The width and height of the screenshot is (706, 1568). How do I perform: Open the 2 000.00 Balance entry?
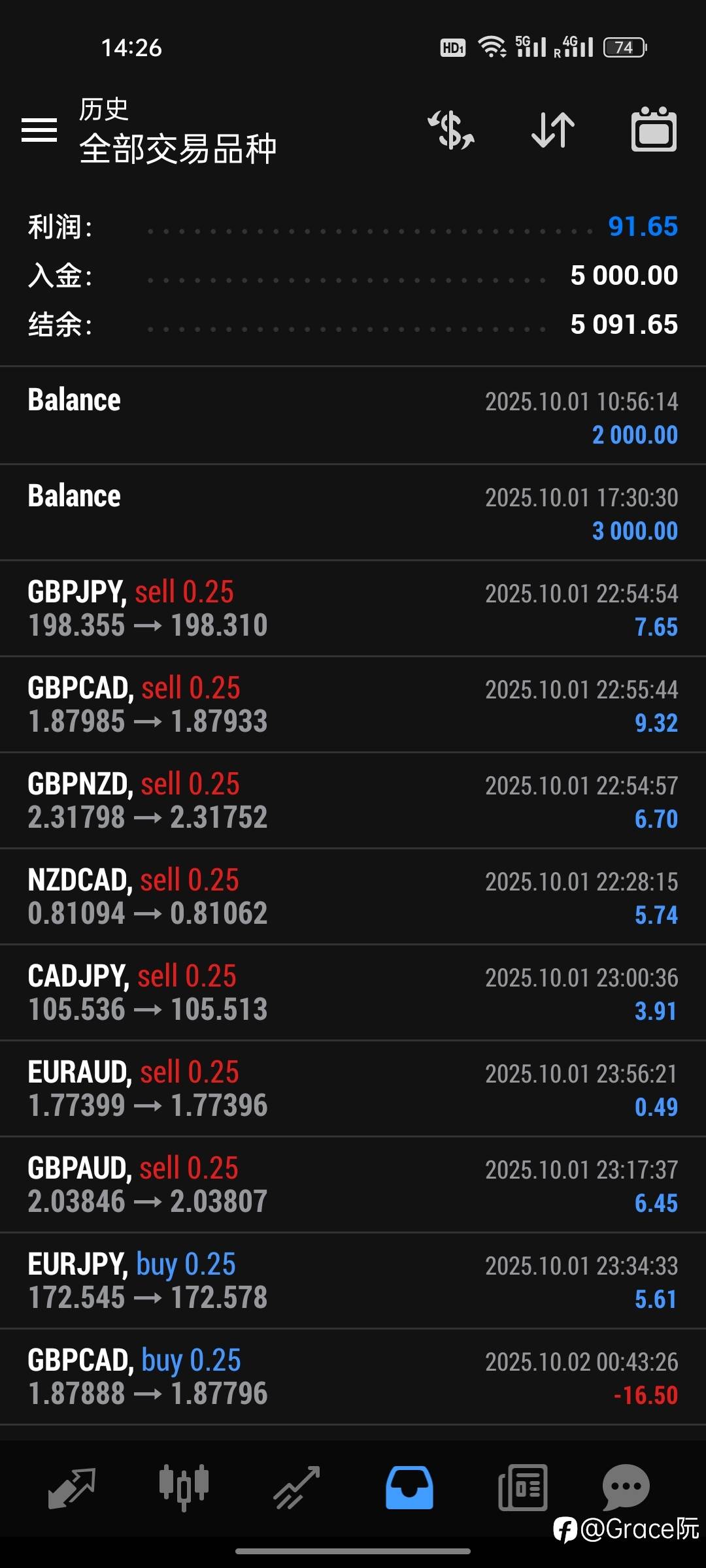point(353,416)
